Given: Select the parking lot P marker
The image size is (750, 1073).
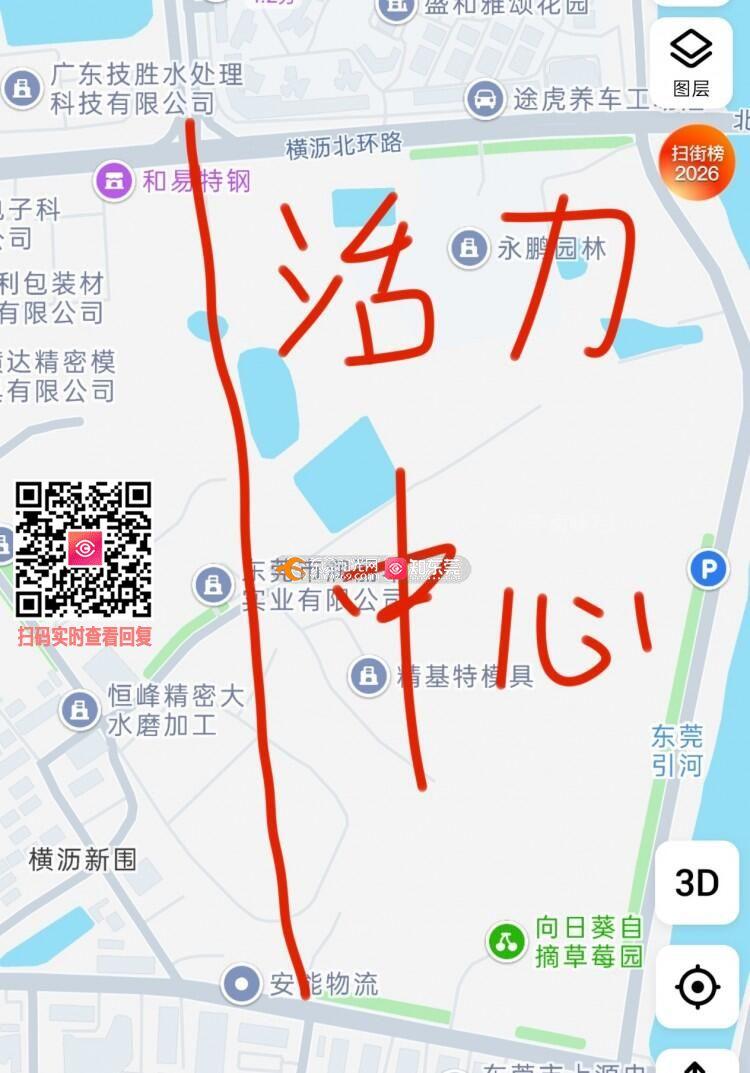Looking at the screenshot, I should click(708, 570).
